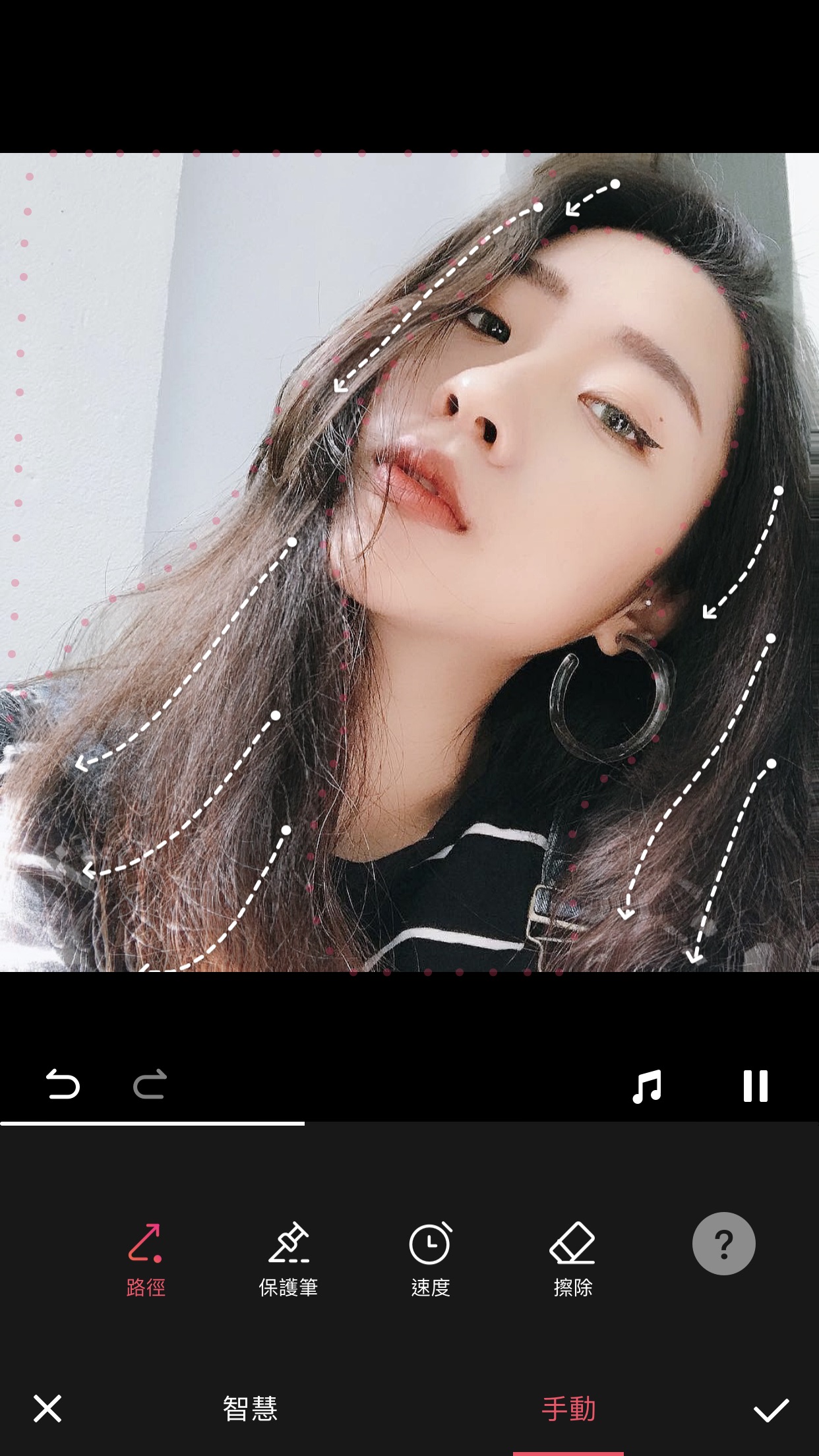Image resolution: width=819 pixels, height=1456 pixels.
Task: Switch to the 手動 tab
Action: 568,1409
